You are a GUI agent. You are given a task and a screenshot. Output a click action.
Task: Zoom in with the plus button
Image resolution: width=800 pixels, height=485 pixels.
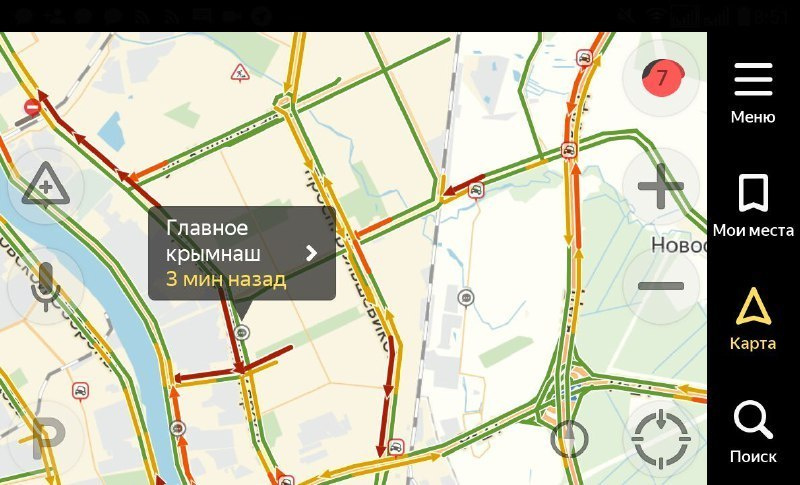coord(660,187)
